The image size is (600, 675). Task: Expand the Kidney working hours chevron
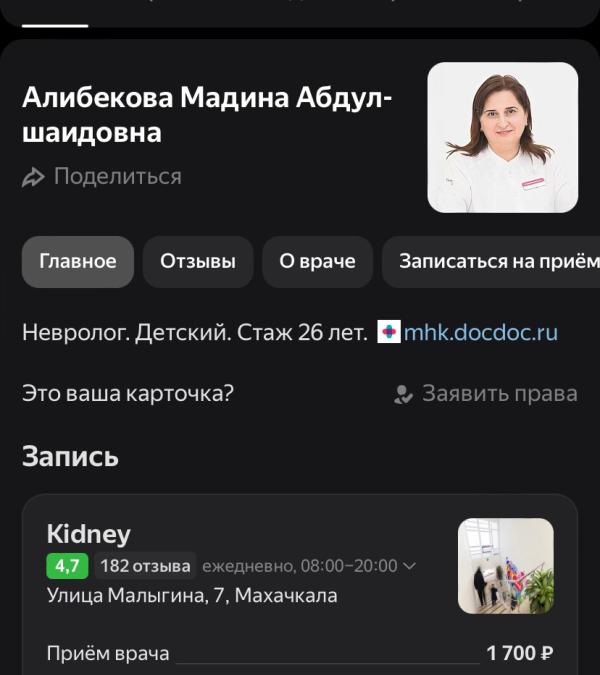[x=409, y=566]
